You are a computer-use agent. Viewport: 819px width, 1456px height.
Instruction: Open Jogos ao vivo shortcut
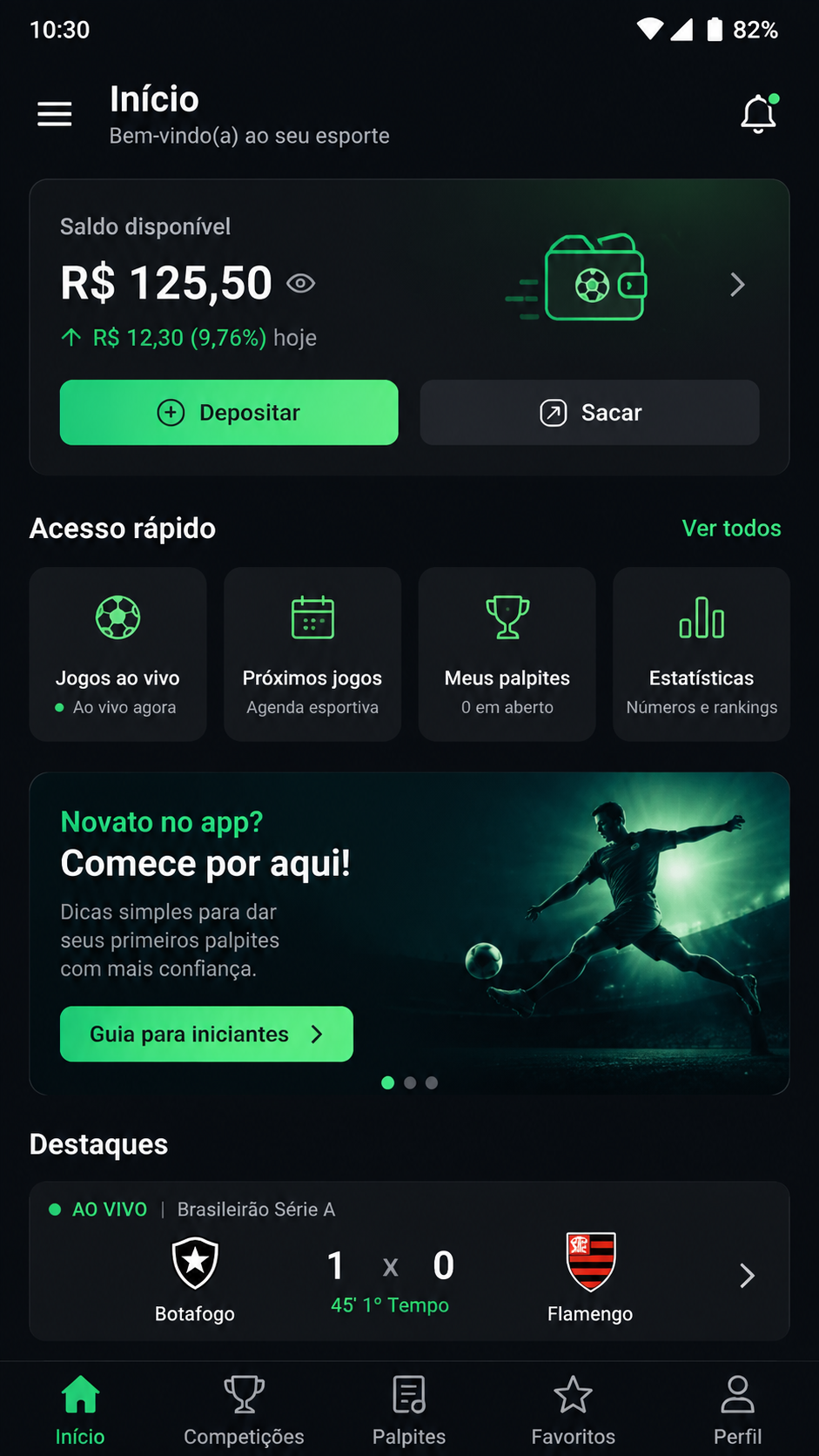point(117,654)
